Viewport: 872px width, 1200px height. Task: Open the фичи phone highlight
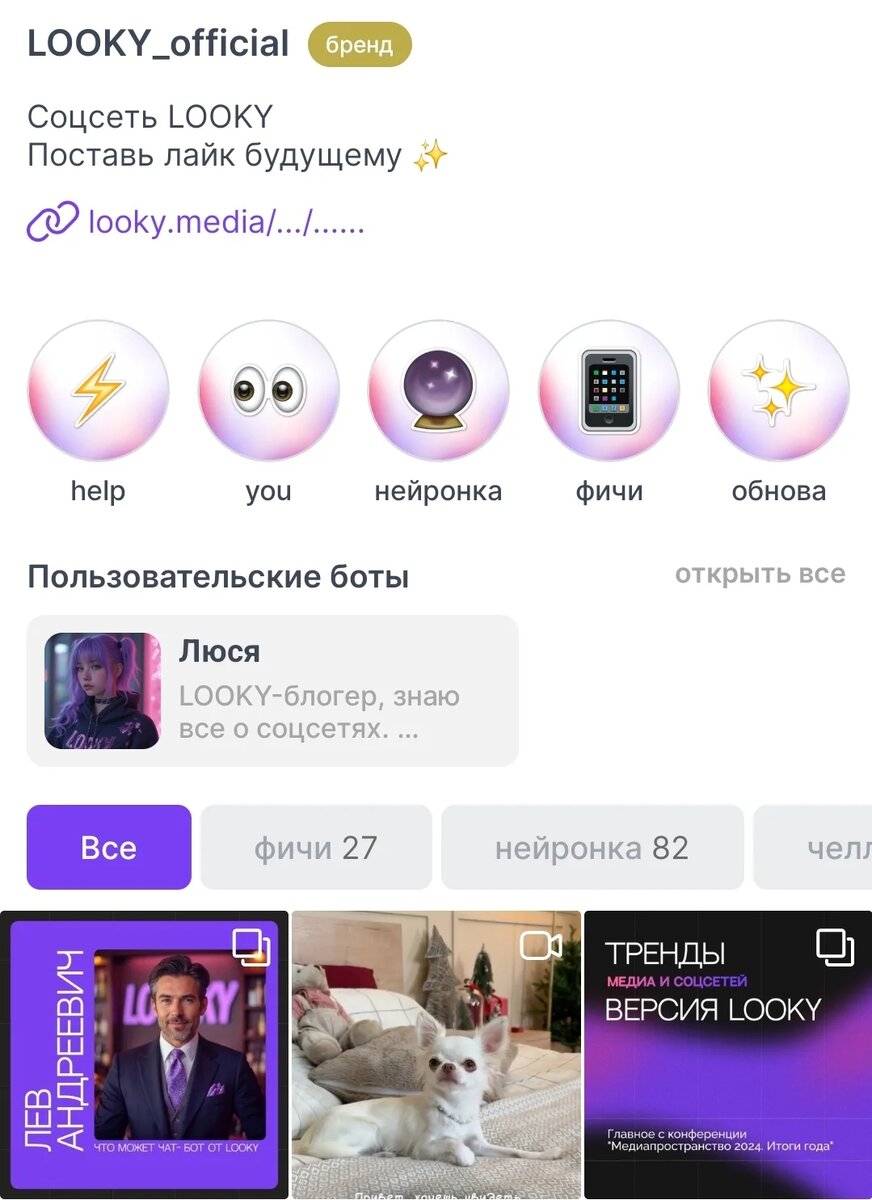(608, 390)
